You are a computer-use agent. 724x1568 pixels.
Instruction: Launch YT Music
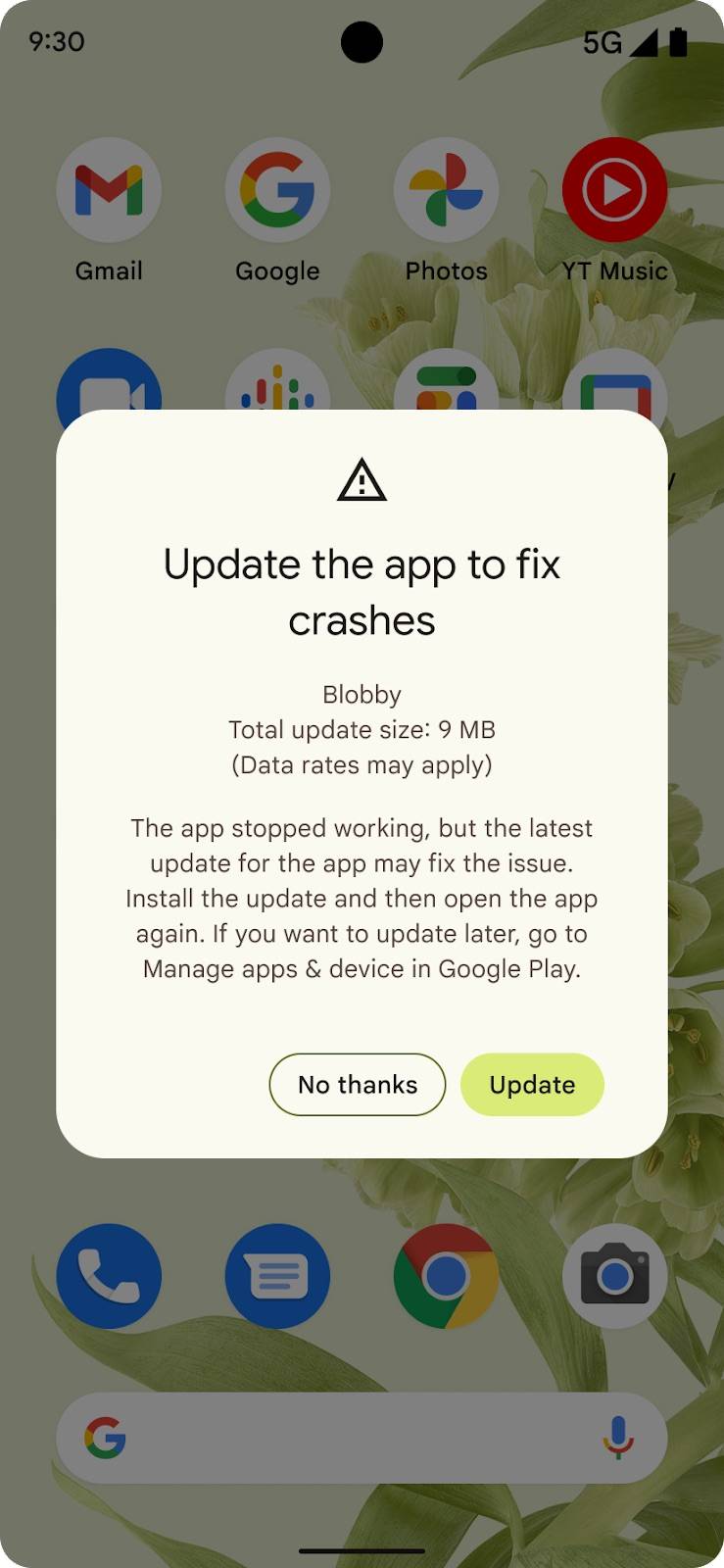point(614,191)
